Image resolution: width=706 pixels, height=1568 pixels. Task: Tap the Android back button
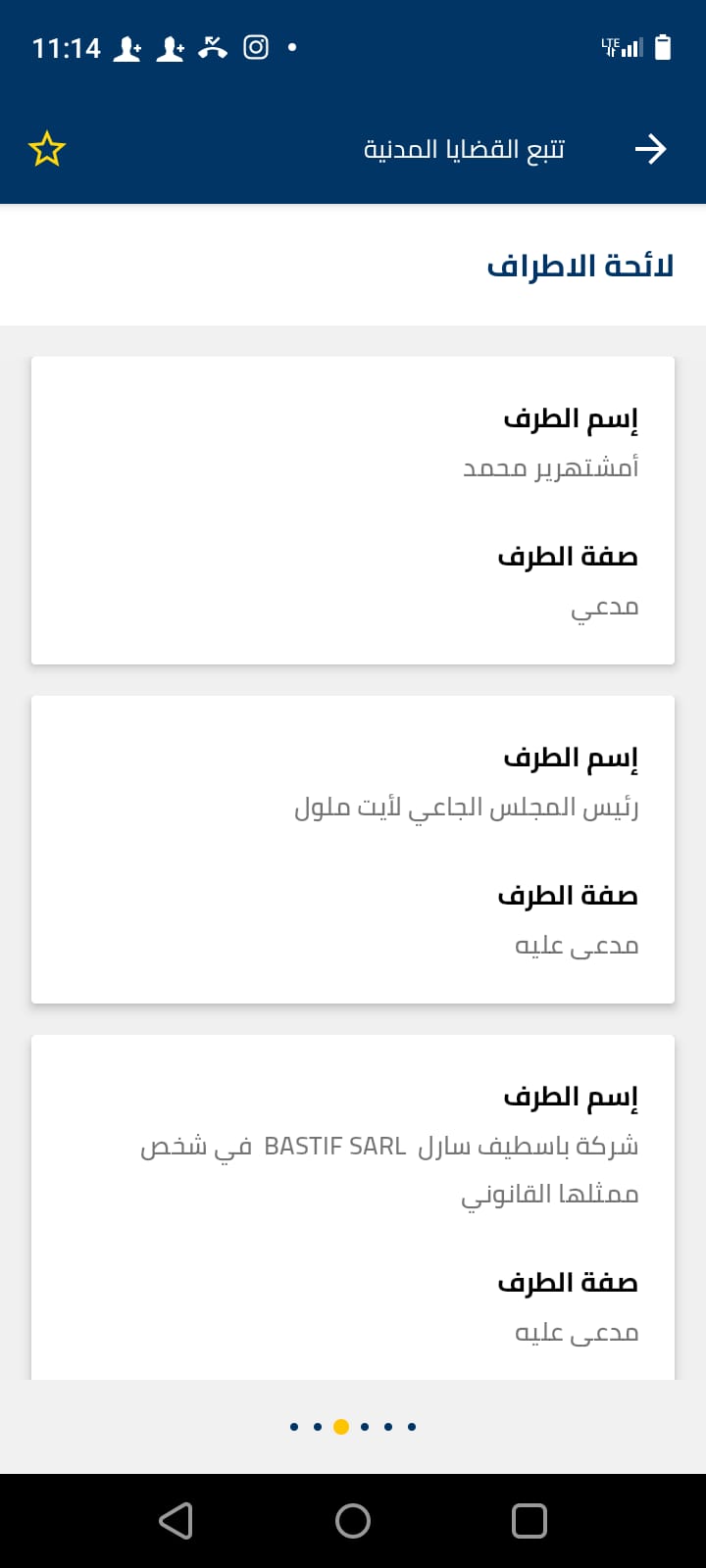pyautogui.click(x=176, y=1521)
